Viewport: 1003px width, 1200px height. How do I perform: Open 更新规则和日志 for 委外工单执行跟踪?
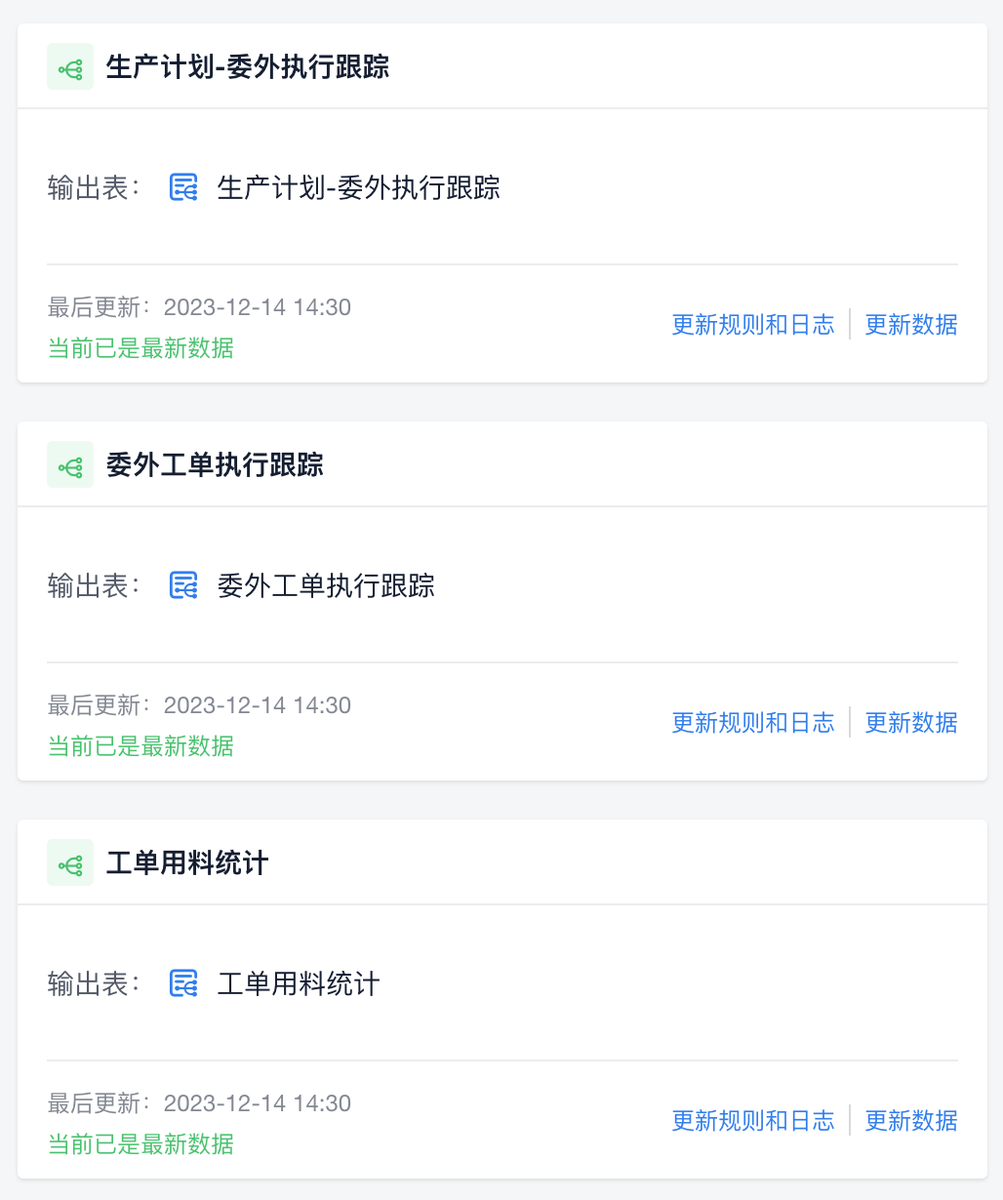tap(752, 723)
